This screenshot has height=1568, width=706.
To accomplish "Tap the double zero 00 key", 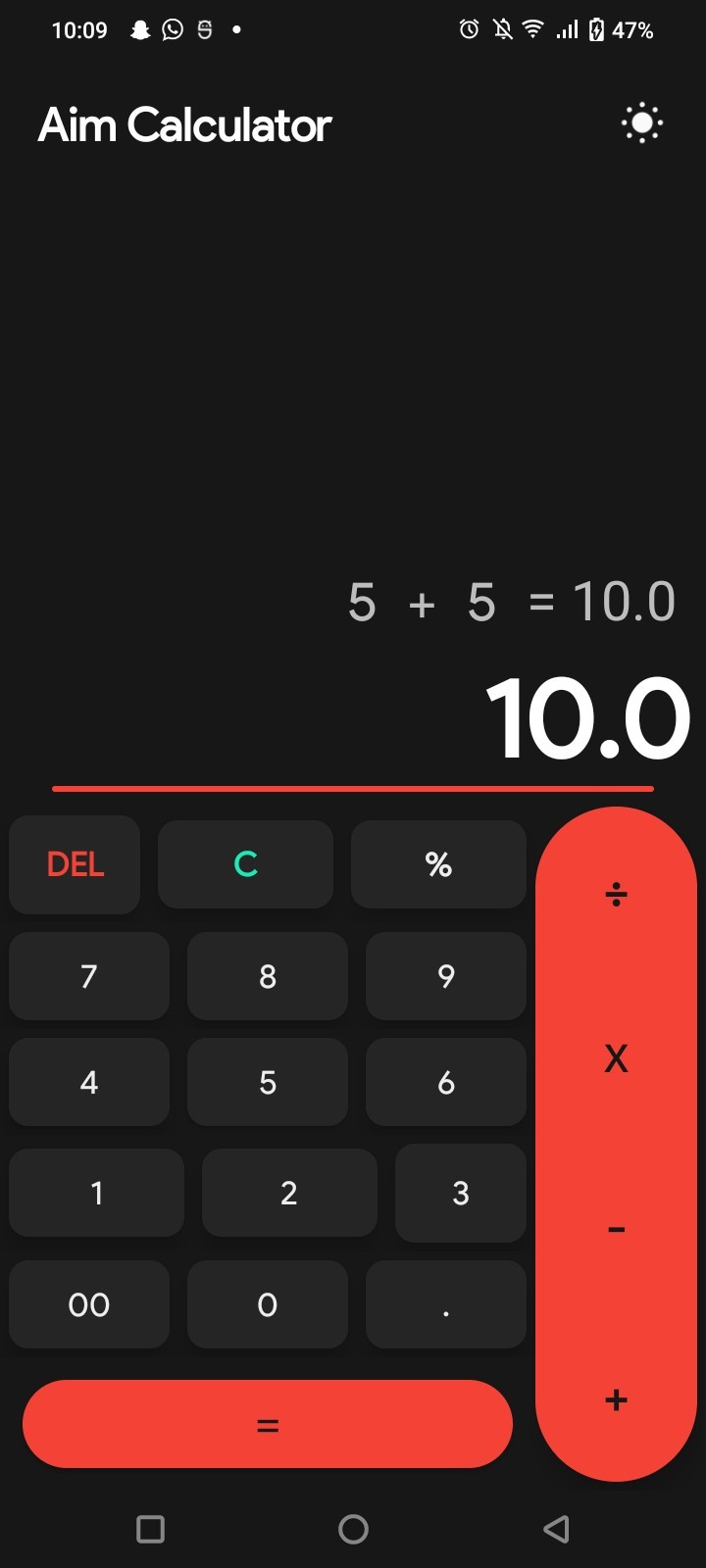I will pyautogui.click(x=89, y=1304).
